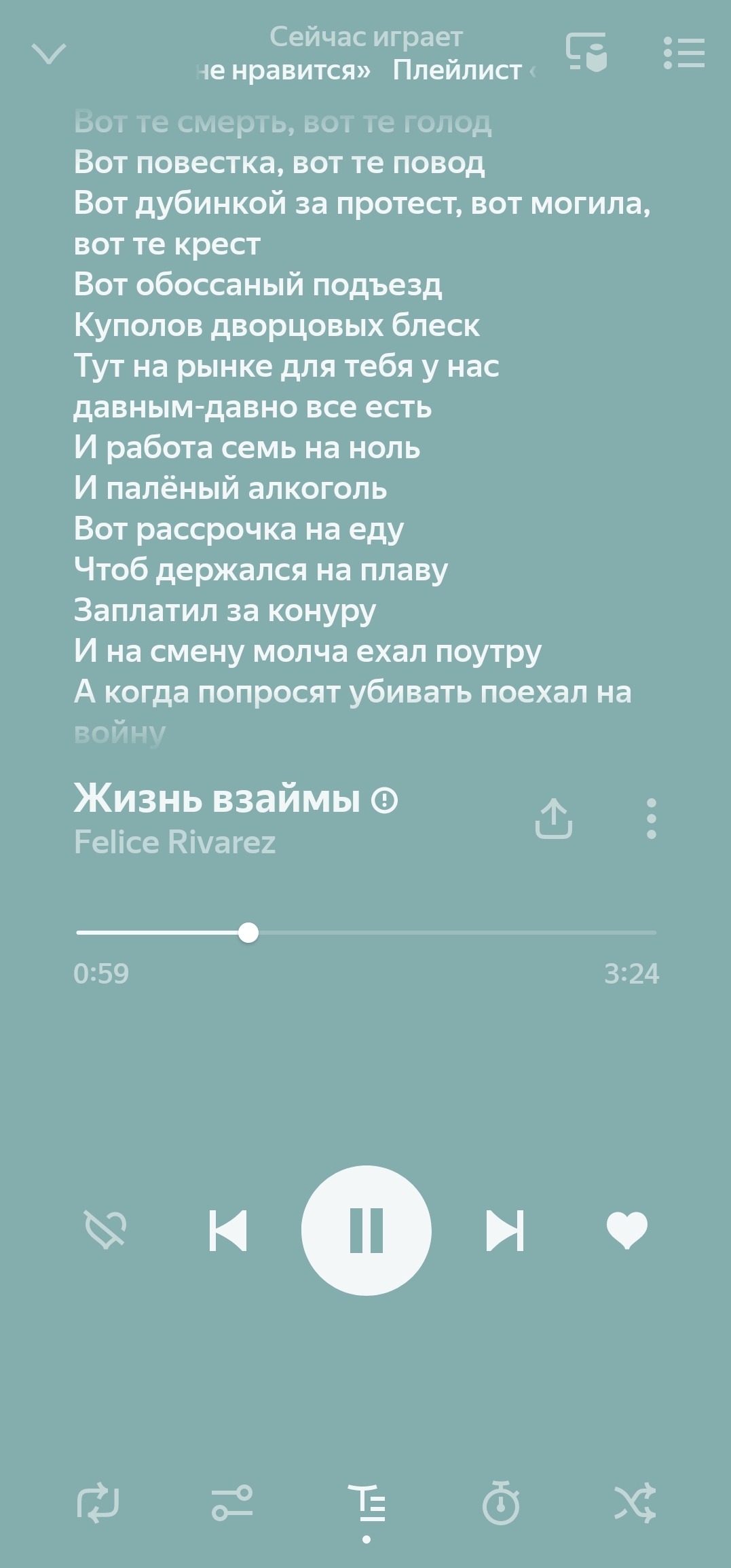Open playback settings sliders icon
This screenshot has height=1568, width=731.
[232, 1503]
